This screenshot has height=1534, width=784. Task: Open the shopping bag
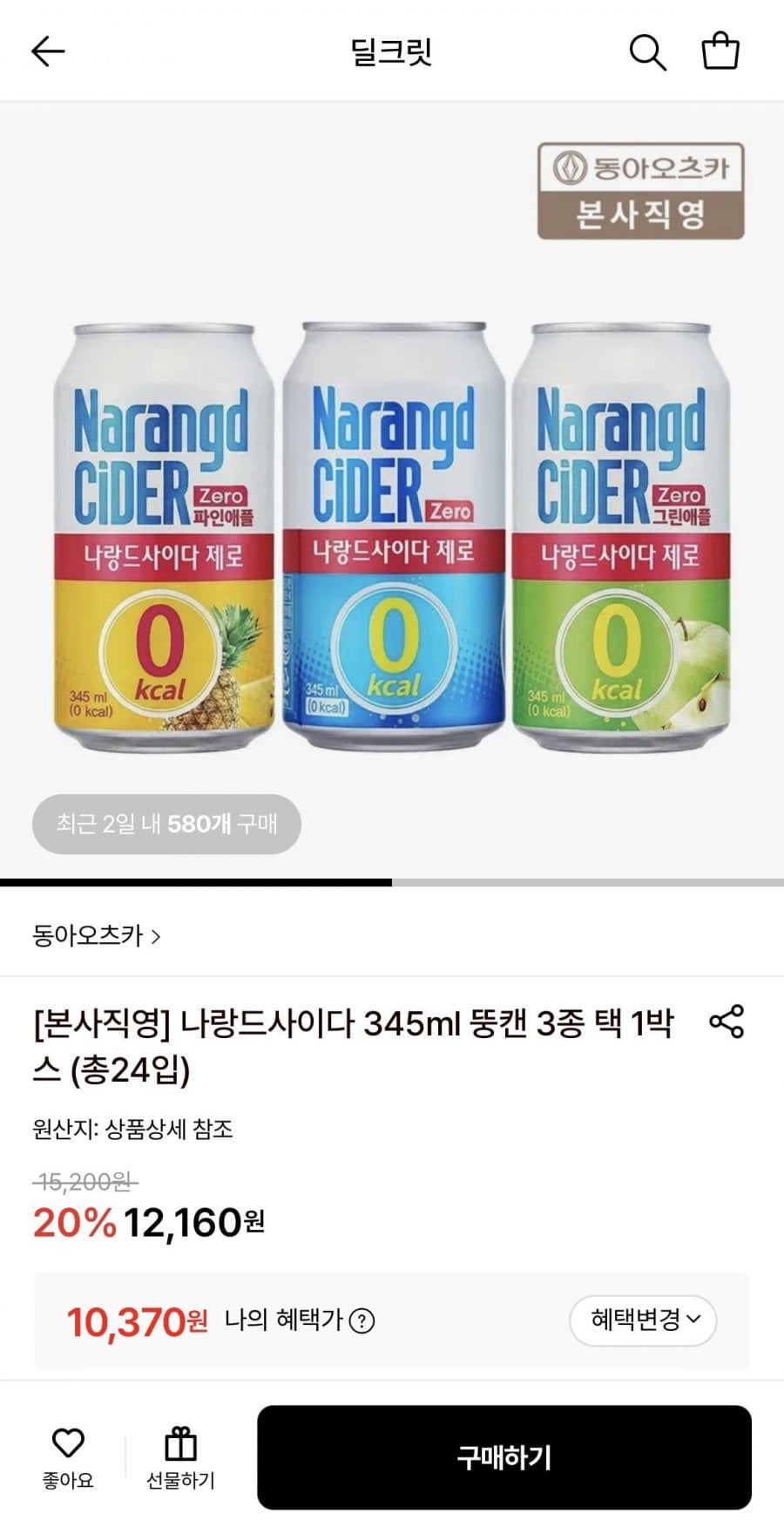[720, 51]
